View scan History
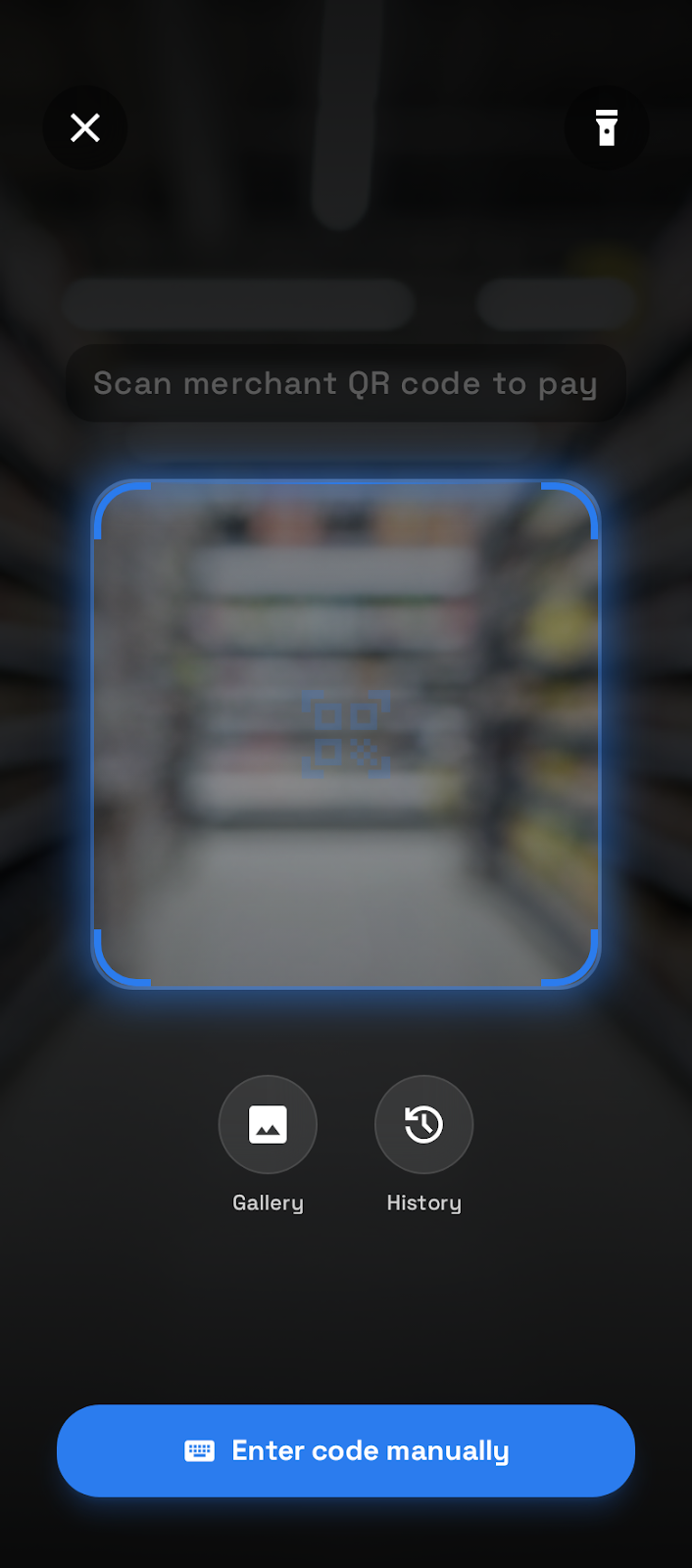Image resolution: width=692 pixels, height=1568 pixels. [423, 1124]
